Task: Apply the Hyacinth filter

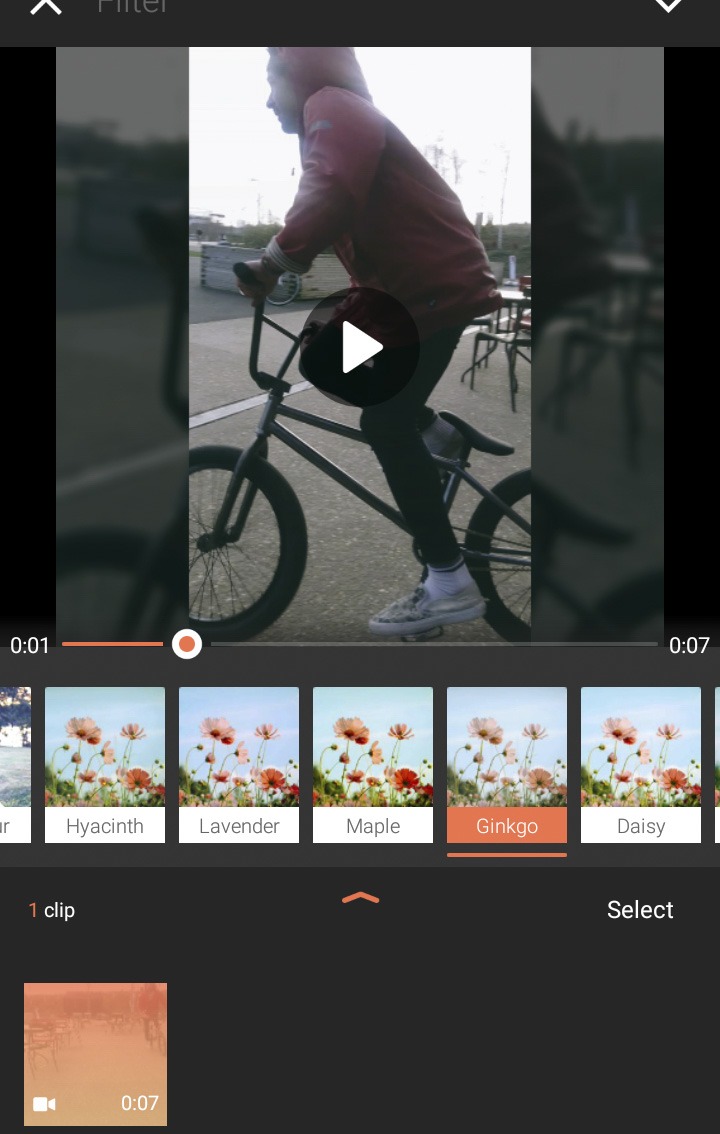Action: pos(105,764)
